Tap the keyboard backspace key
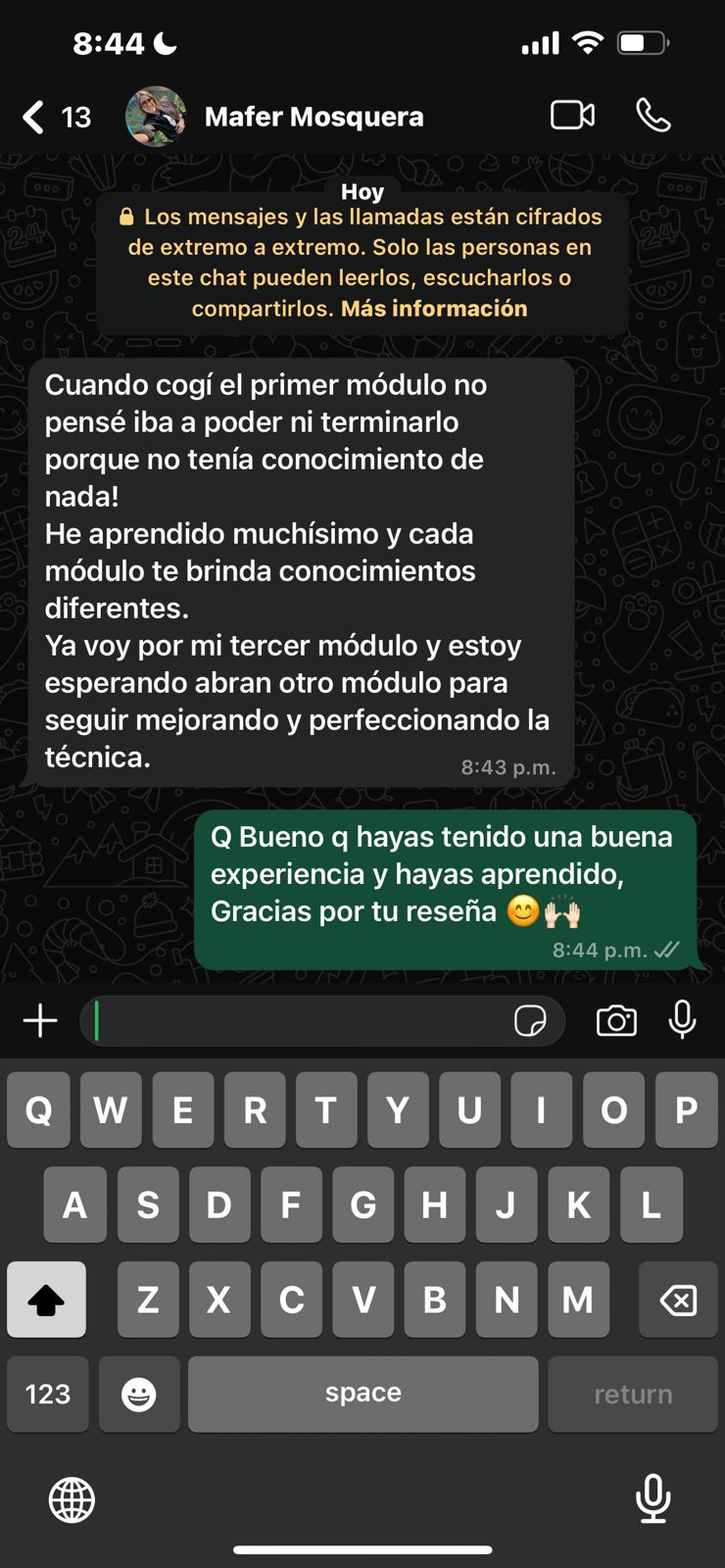The height and width of the screenshot is (1568, 725). tap(678, 1300)
